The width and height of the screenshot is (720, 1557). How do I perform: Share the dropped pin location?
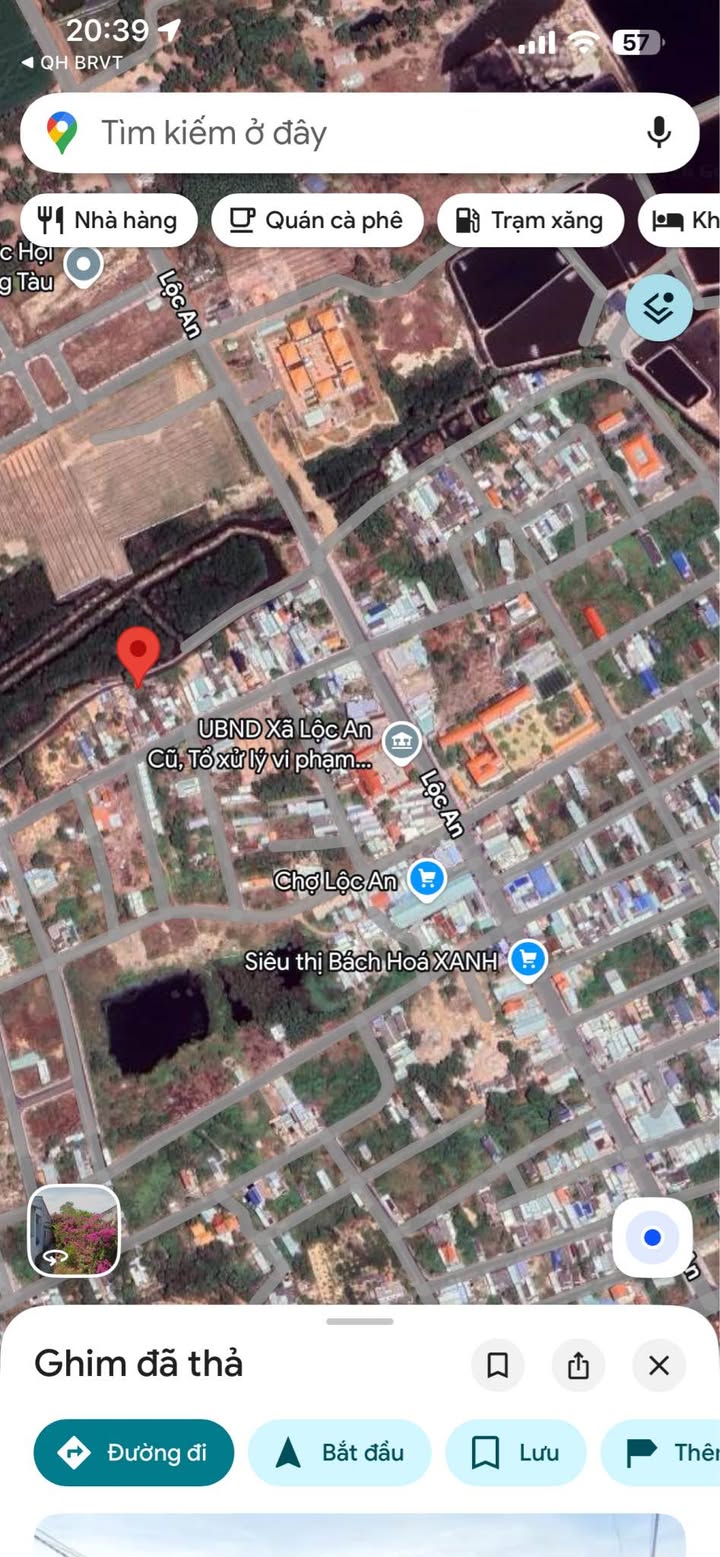[578, 1365]
